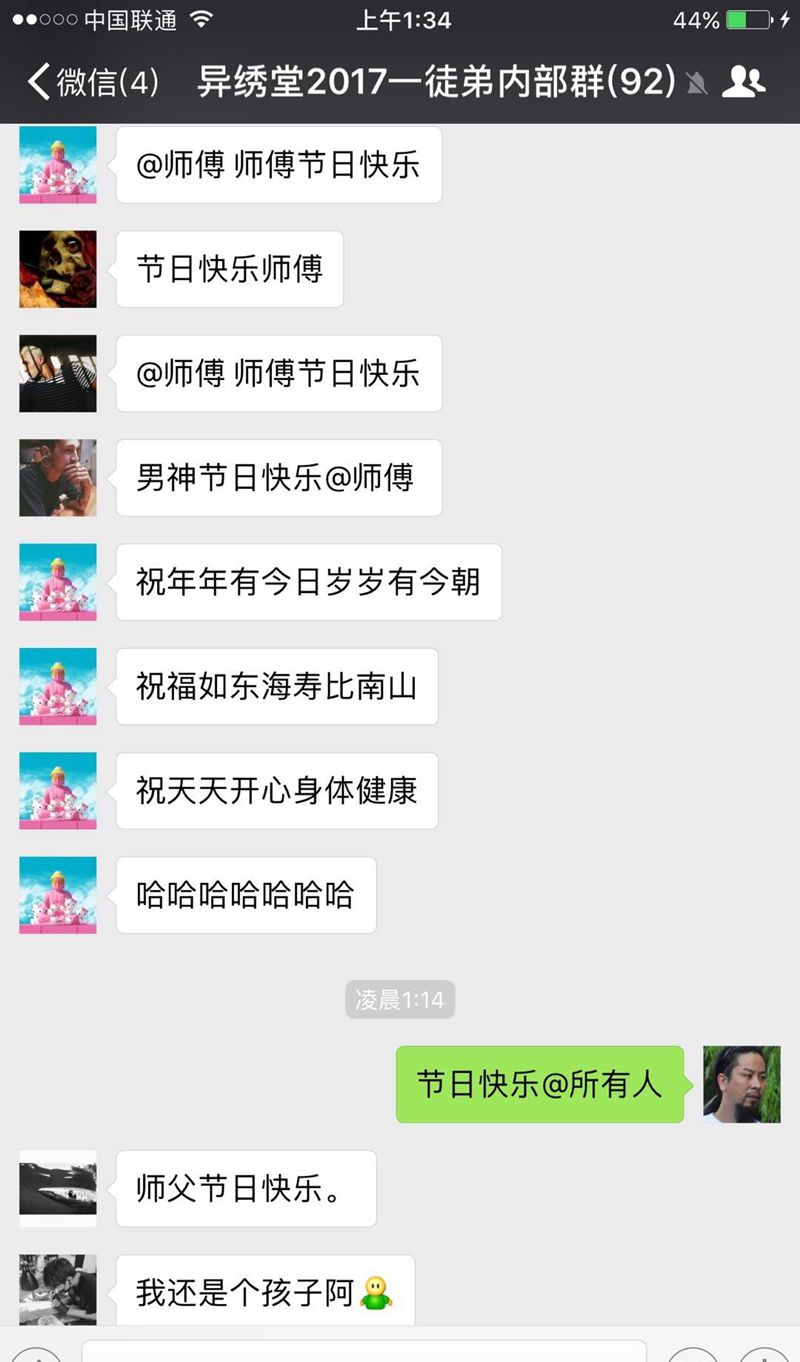Focus the message input field

click(363, 1350)
